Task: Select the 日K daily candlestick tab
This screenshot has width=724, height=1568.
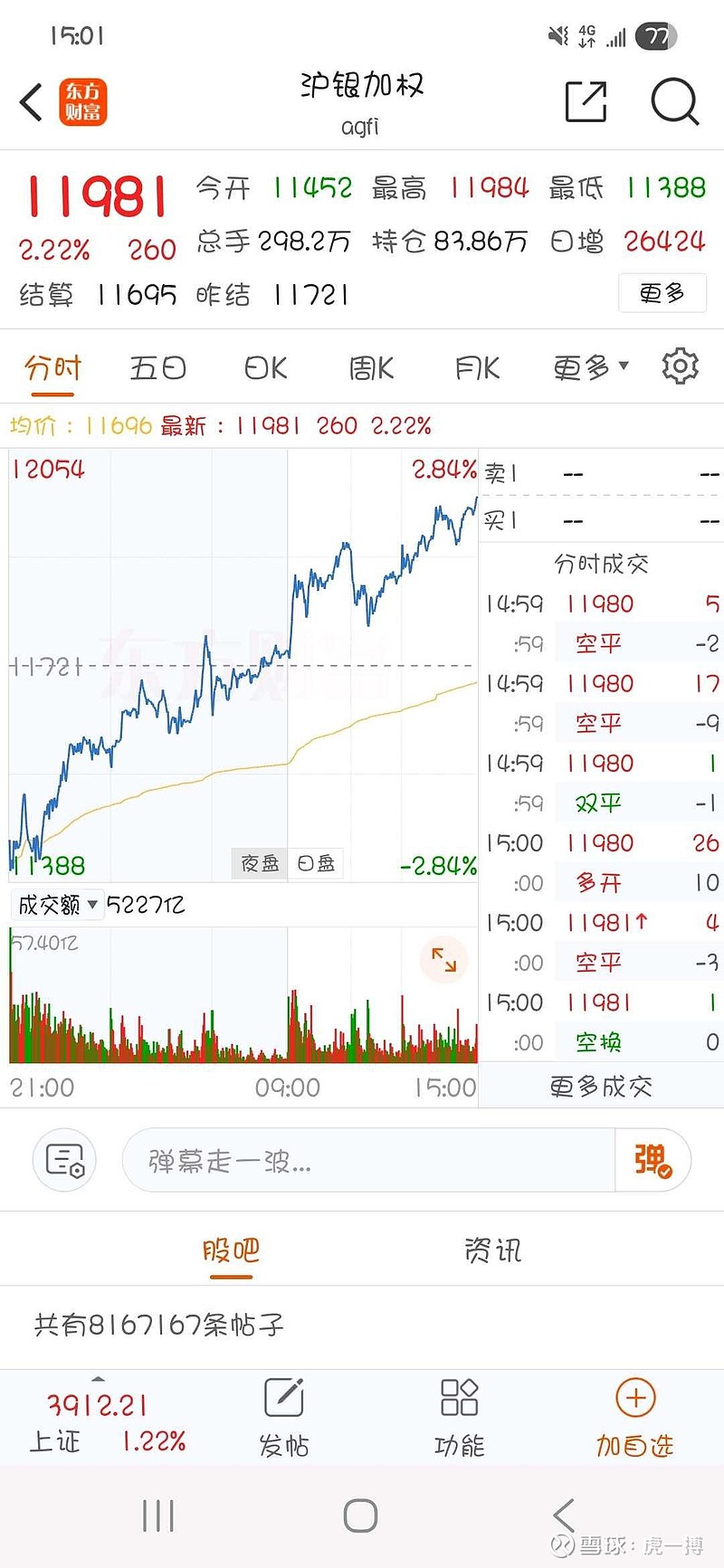Action: (263, 366)
